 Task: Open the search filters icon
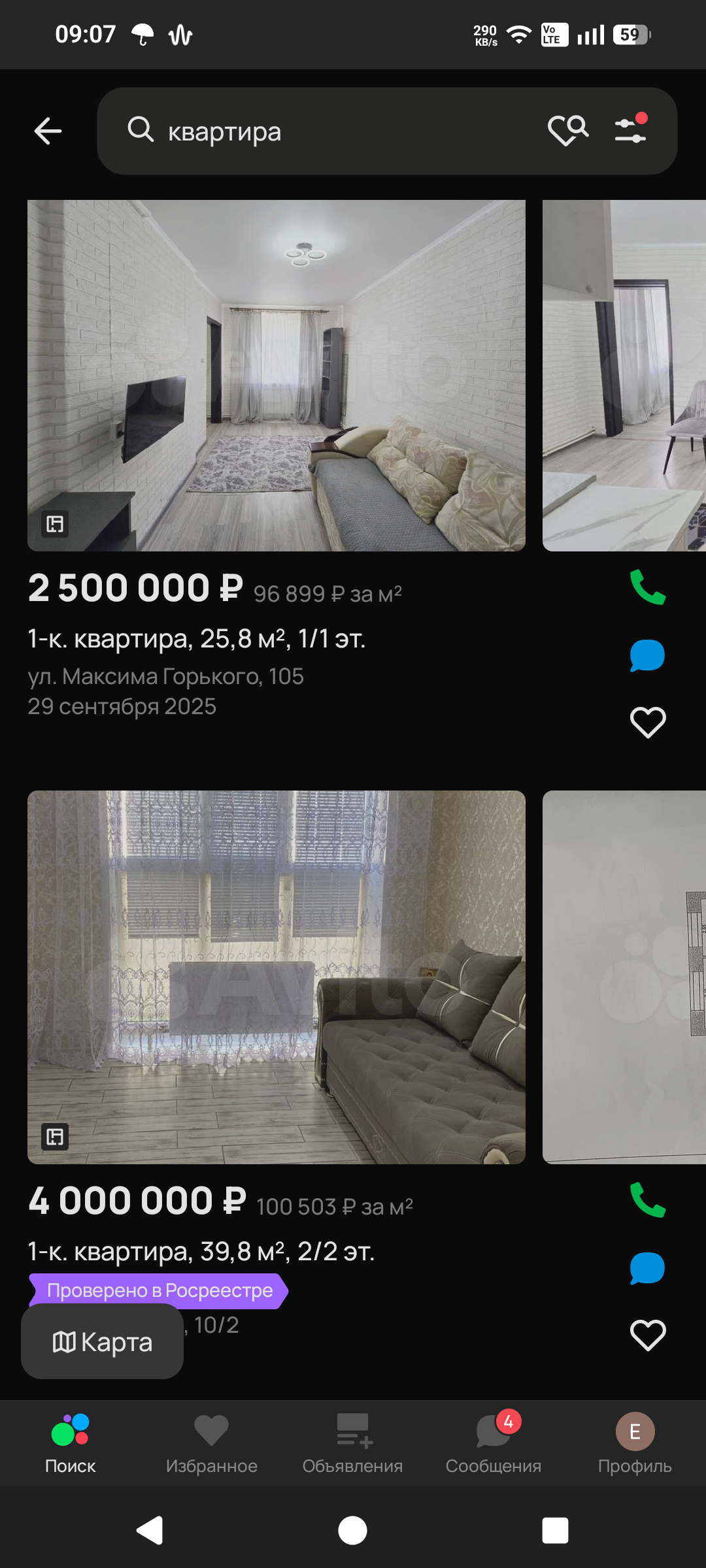pos(631,129)
